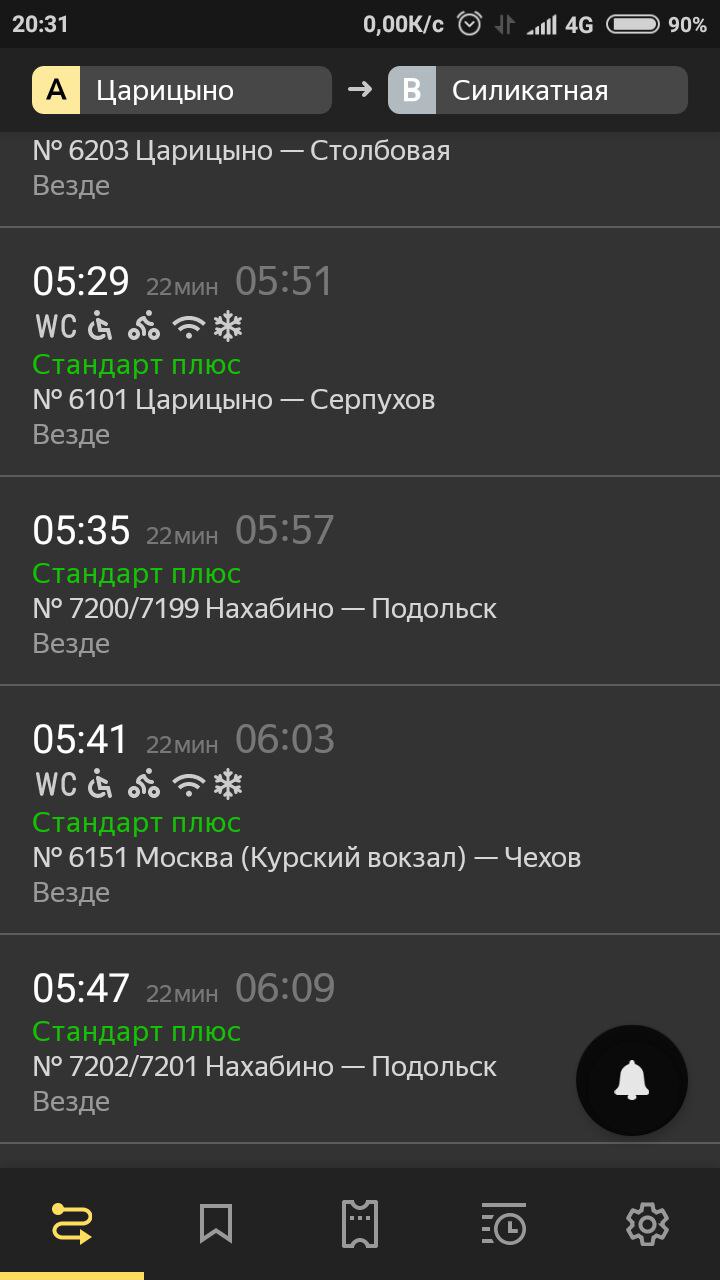720x1280 pixels.
Task: Open the settings gear tab
Action: tap(647, 1224)
